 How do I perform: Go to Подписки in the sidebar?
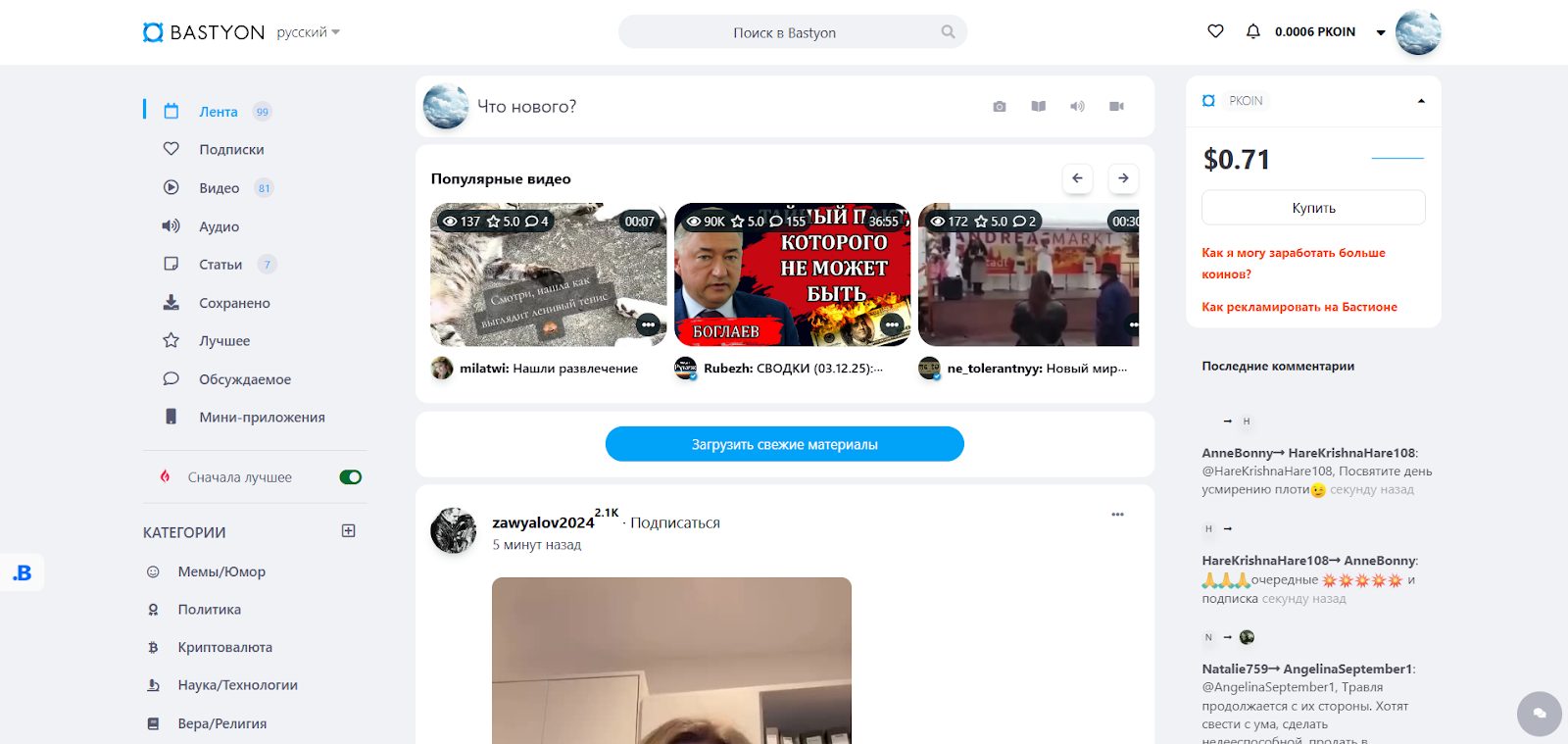[231, 149]
